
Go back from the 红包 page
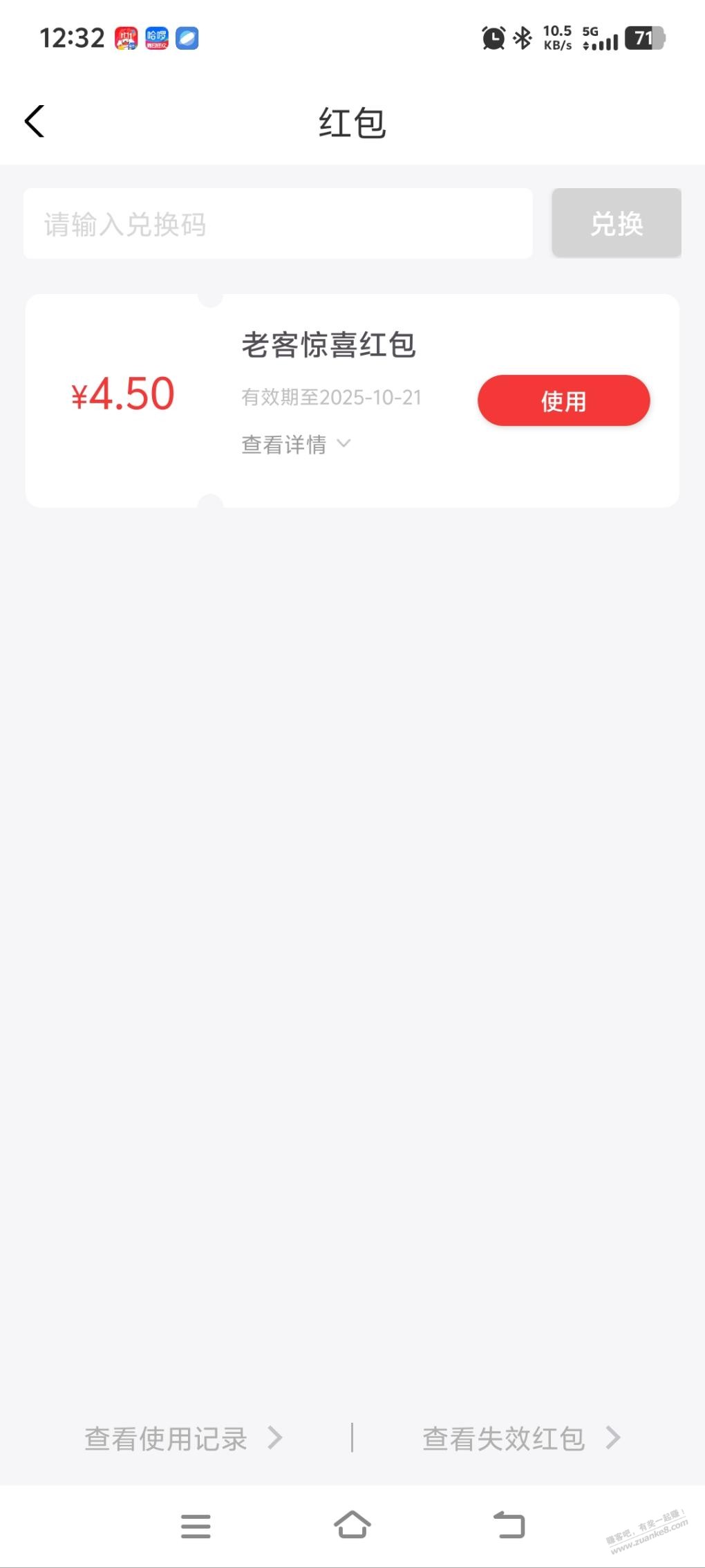[x=35, y=122]
